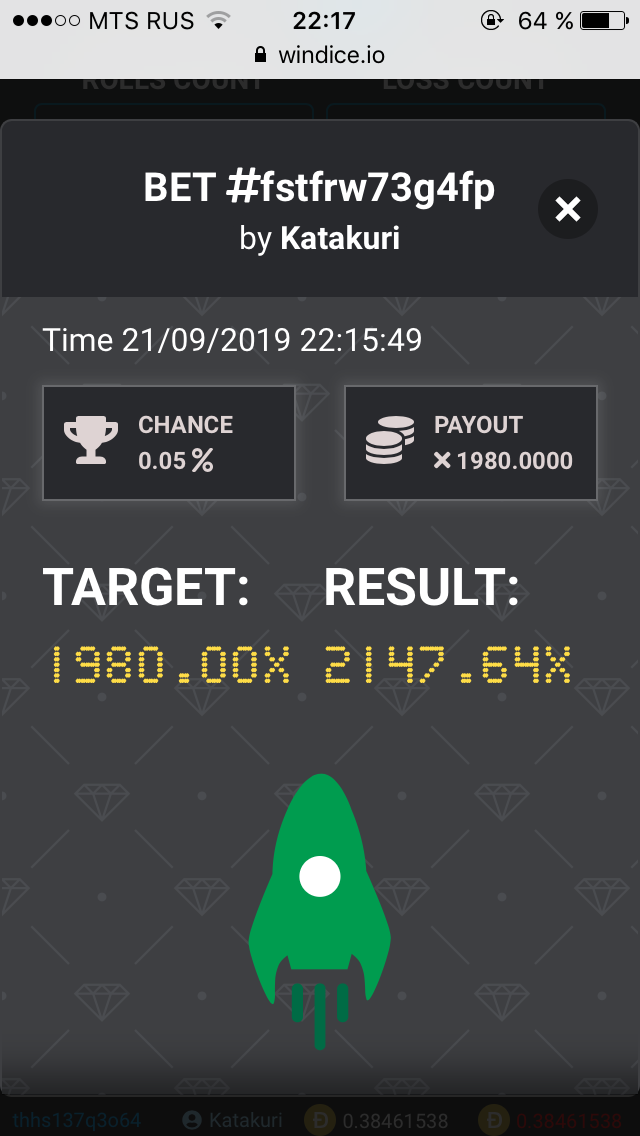Close the bet details dialog
The image size is (640, 1136).
(568, 209)
